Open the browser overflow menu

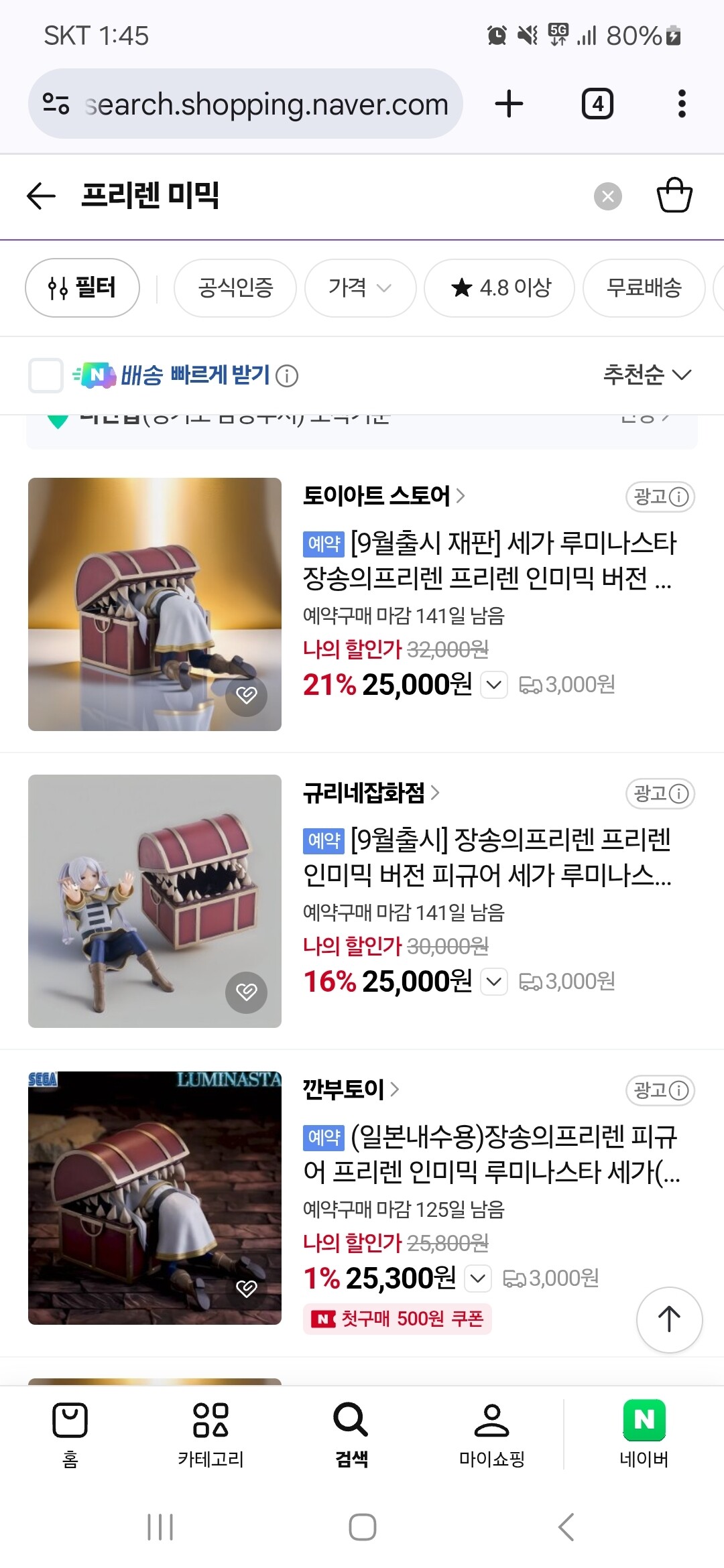tap(682, 104)
